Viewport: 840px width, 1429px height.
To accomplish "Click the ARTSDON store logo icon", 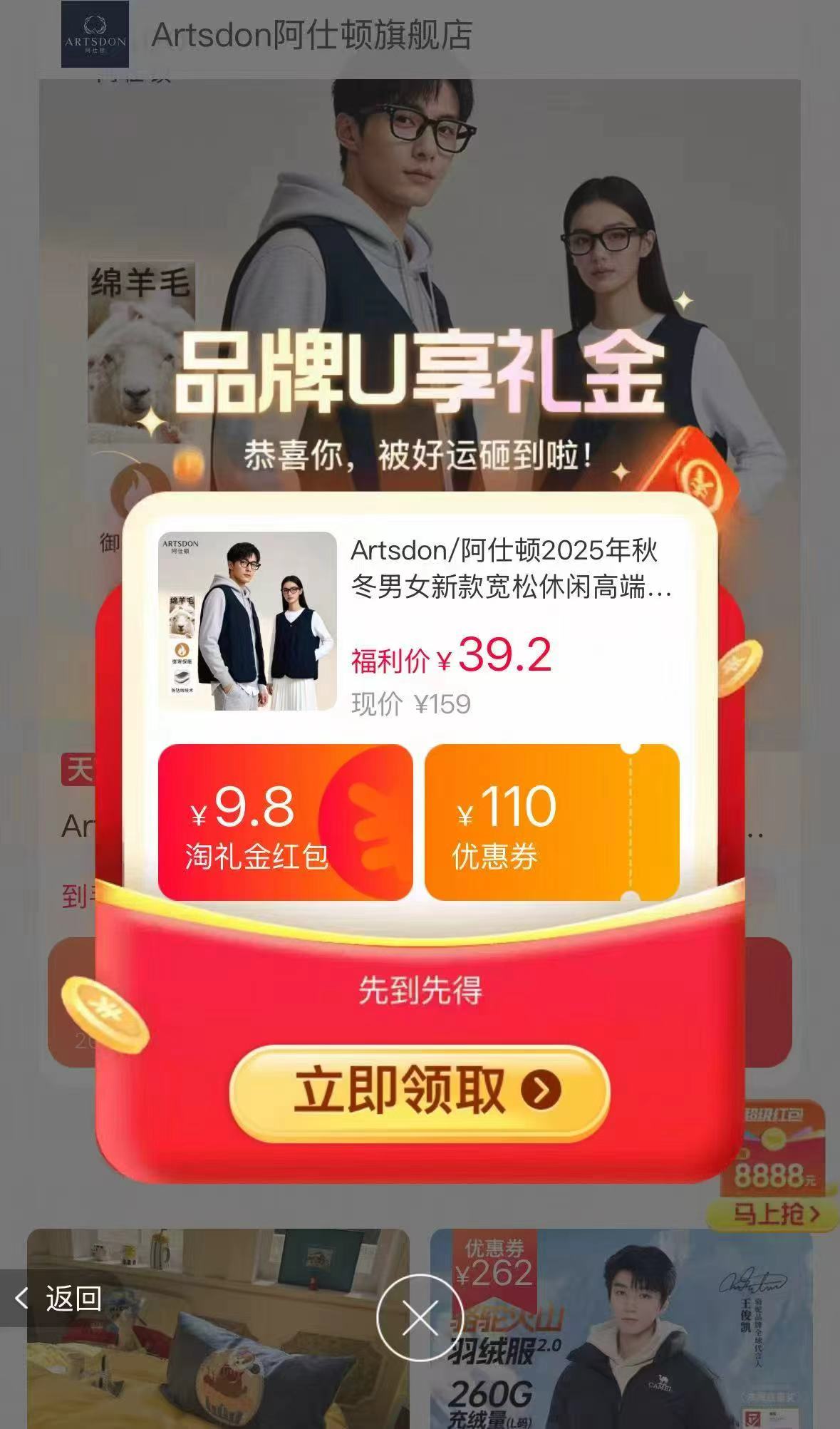I will pos(94,33).
